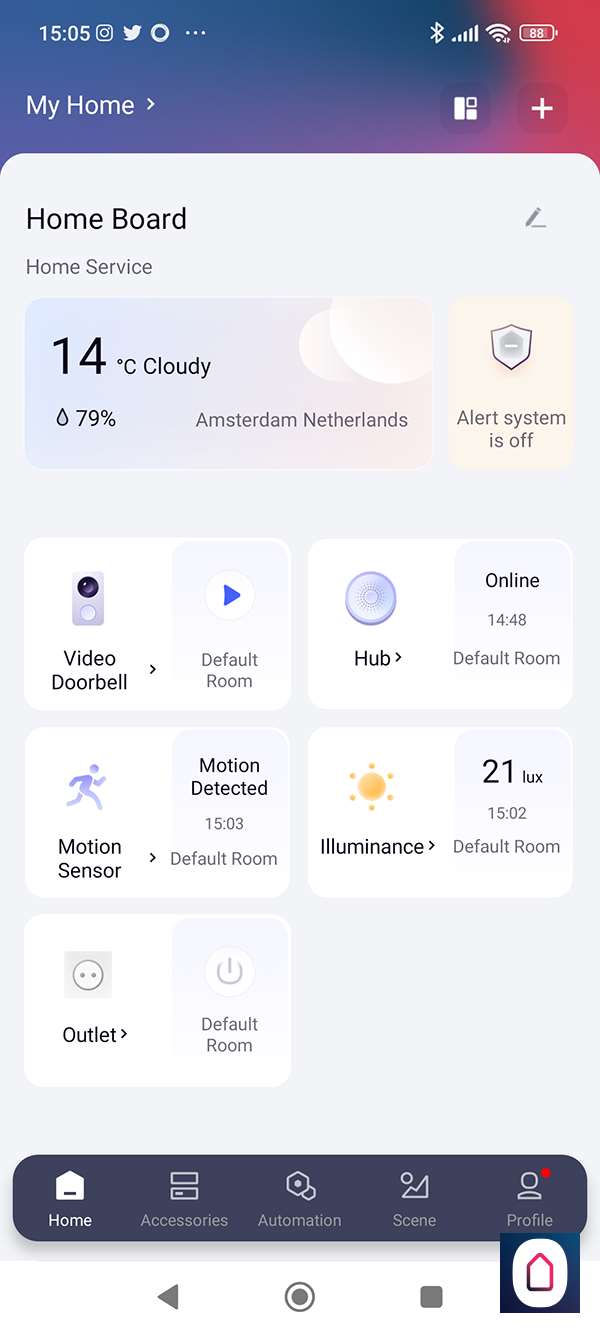Open the My Home selector
The width and height of the screenshot is (600, 1333).
(91, 105)
